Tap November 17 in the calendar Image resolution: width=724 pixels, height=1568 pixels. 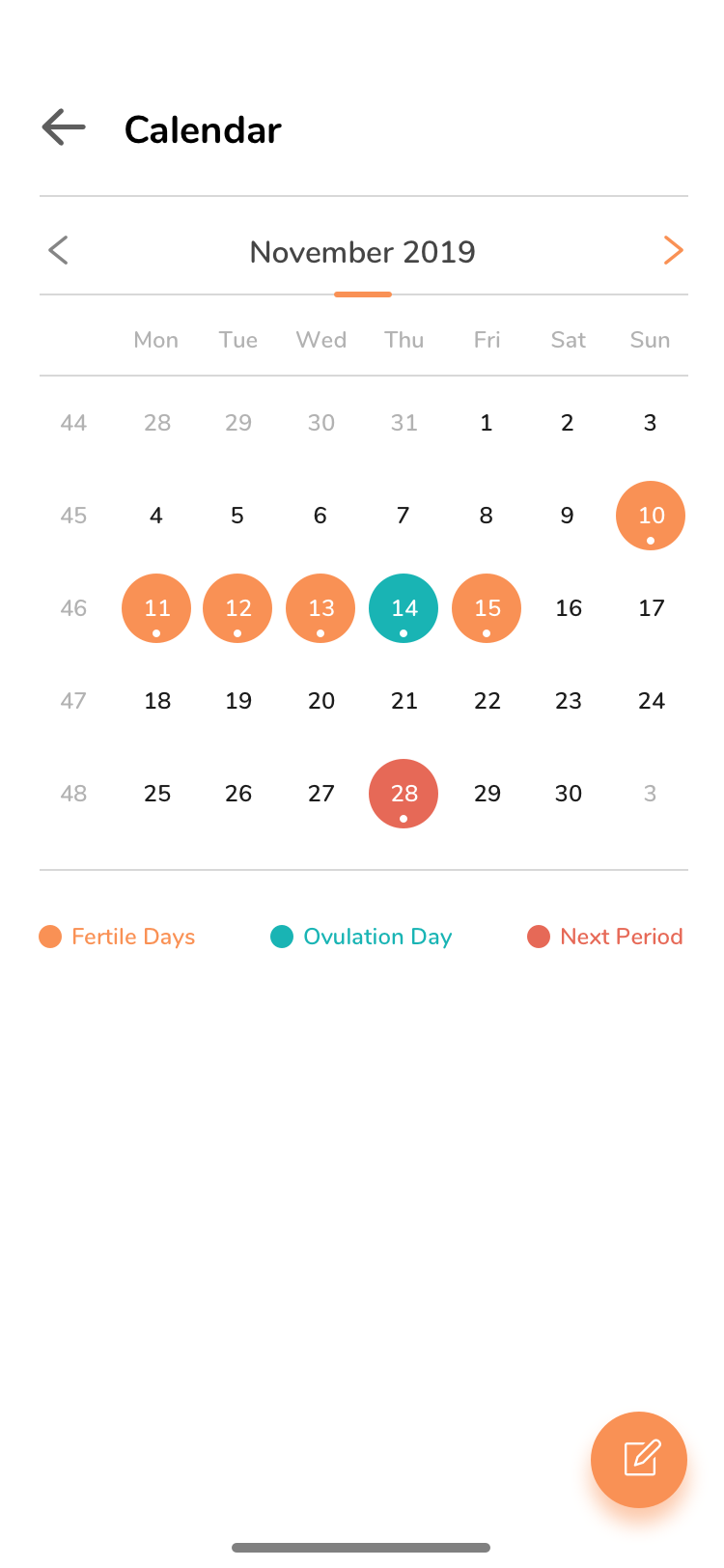click(651, 608)
